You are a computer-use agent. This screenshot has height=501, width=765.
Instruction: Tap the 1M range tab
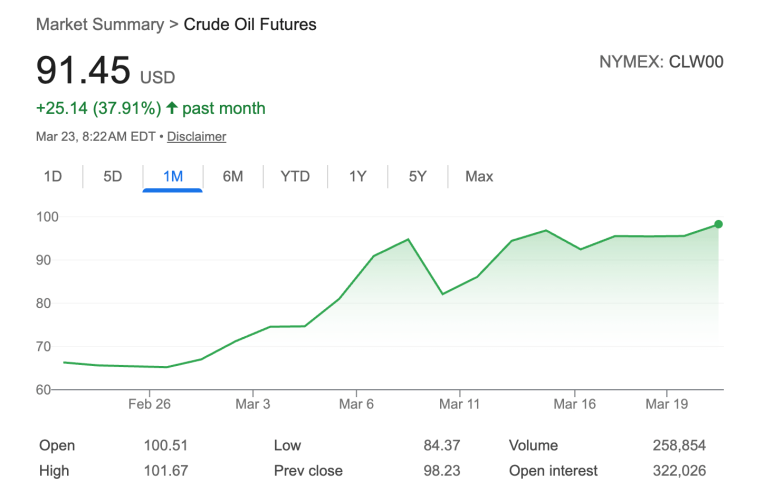coord(173,177)
